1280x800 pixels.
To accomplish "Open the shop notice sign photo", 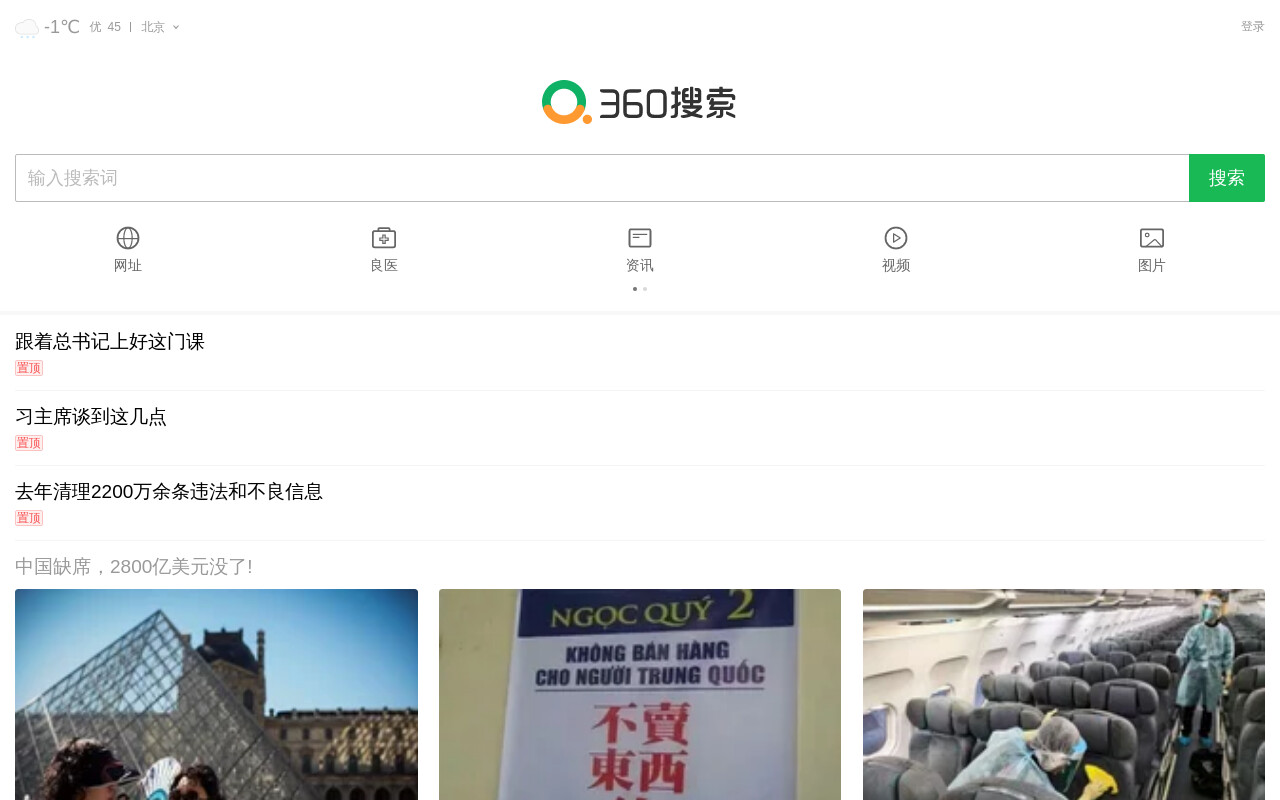I will [640, 694].
